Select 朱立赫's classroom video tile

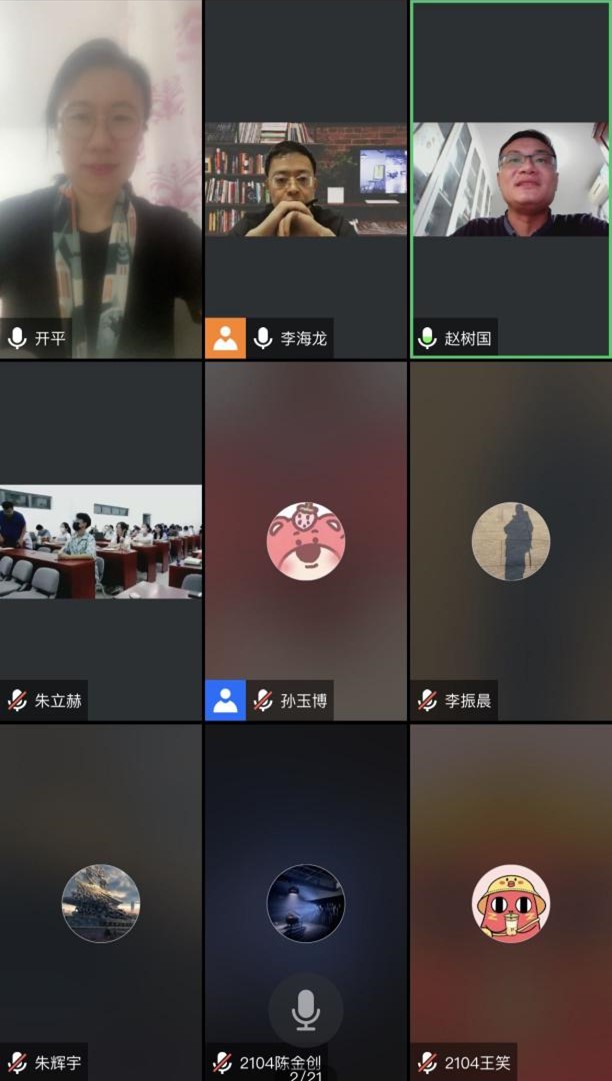pos(100,542)
